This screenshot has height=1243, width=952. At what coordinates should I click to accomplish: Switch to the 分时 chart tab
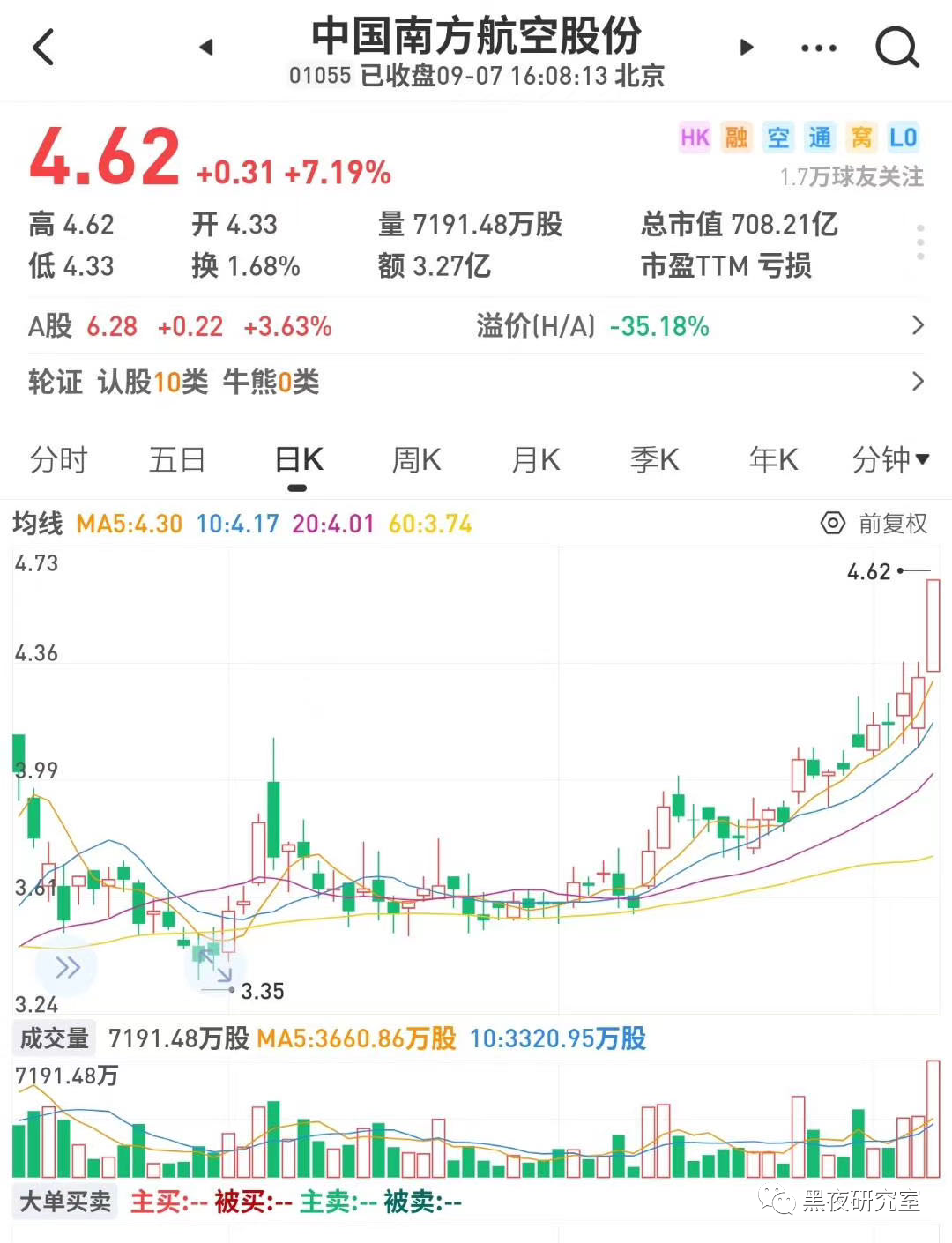point(58,460)
